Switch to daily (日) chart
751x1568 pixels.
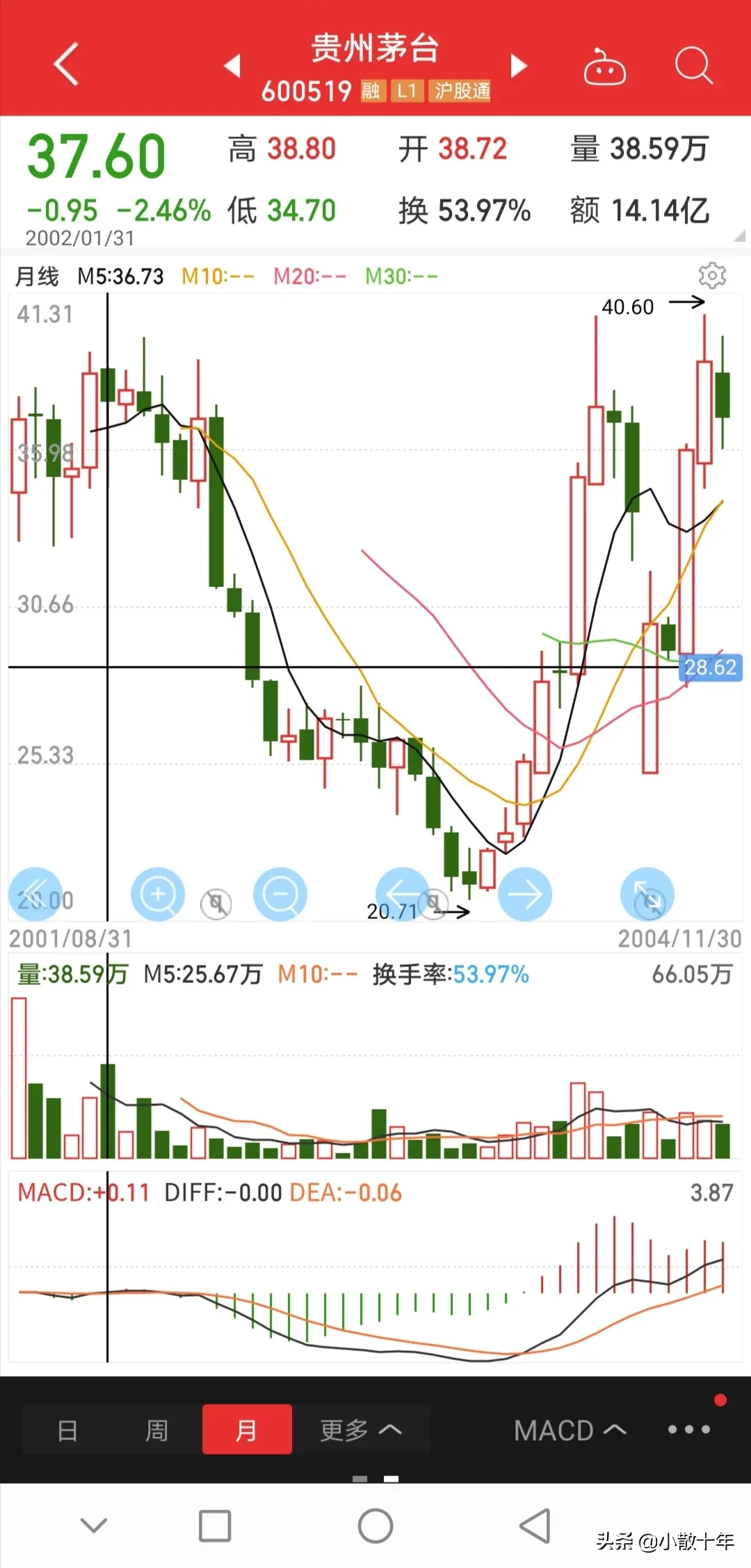click(x=67, y=1430)
